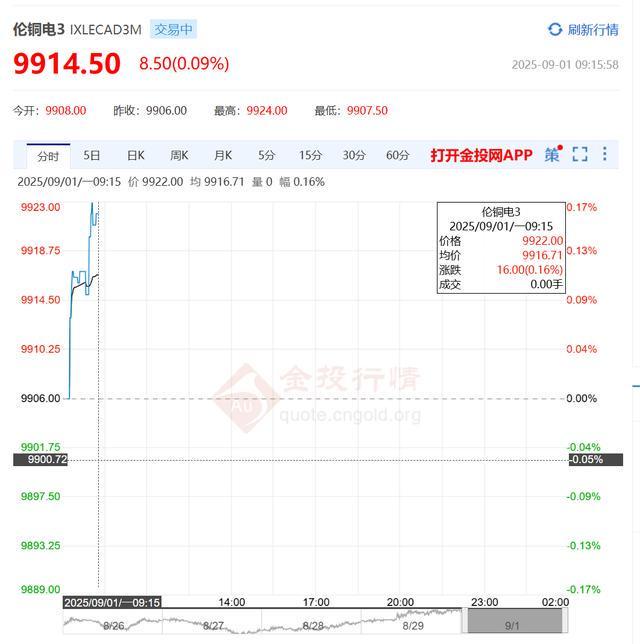Image resolution: width=640 pixels, height=644 pixels.
Task: Open the chart overflow menu
Action: (x=604, y=155)
